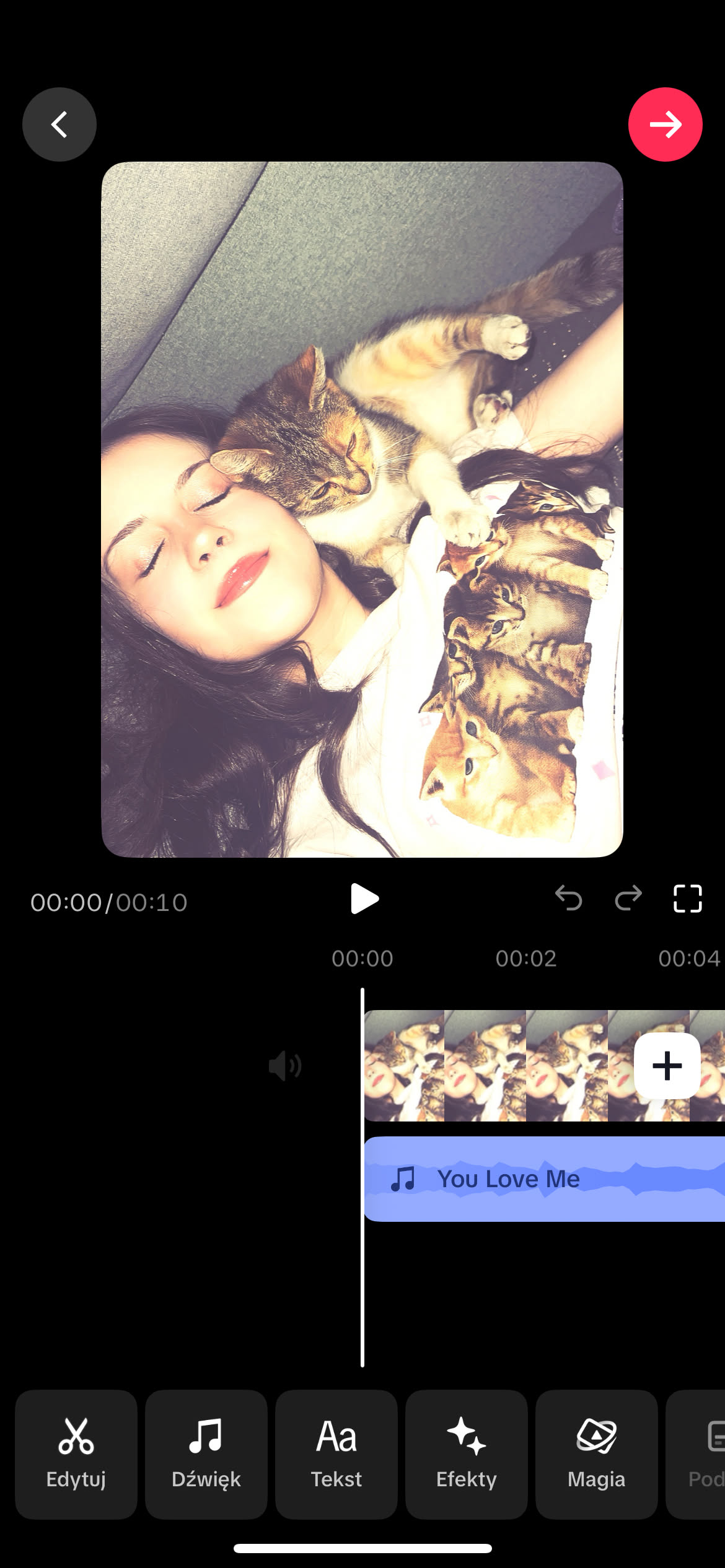Redo the last undone edit
Image resolution: width=725 pixels, height=1568 pixels.
(x=628, y=899)
